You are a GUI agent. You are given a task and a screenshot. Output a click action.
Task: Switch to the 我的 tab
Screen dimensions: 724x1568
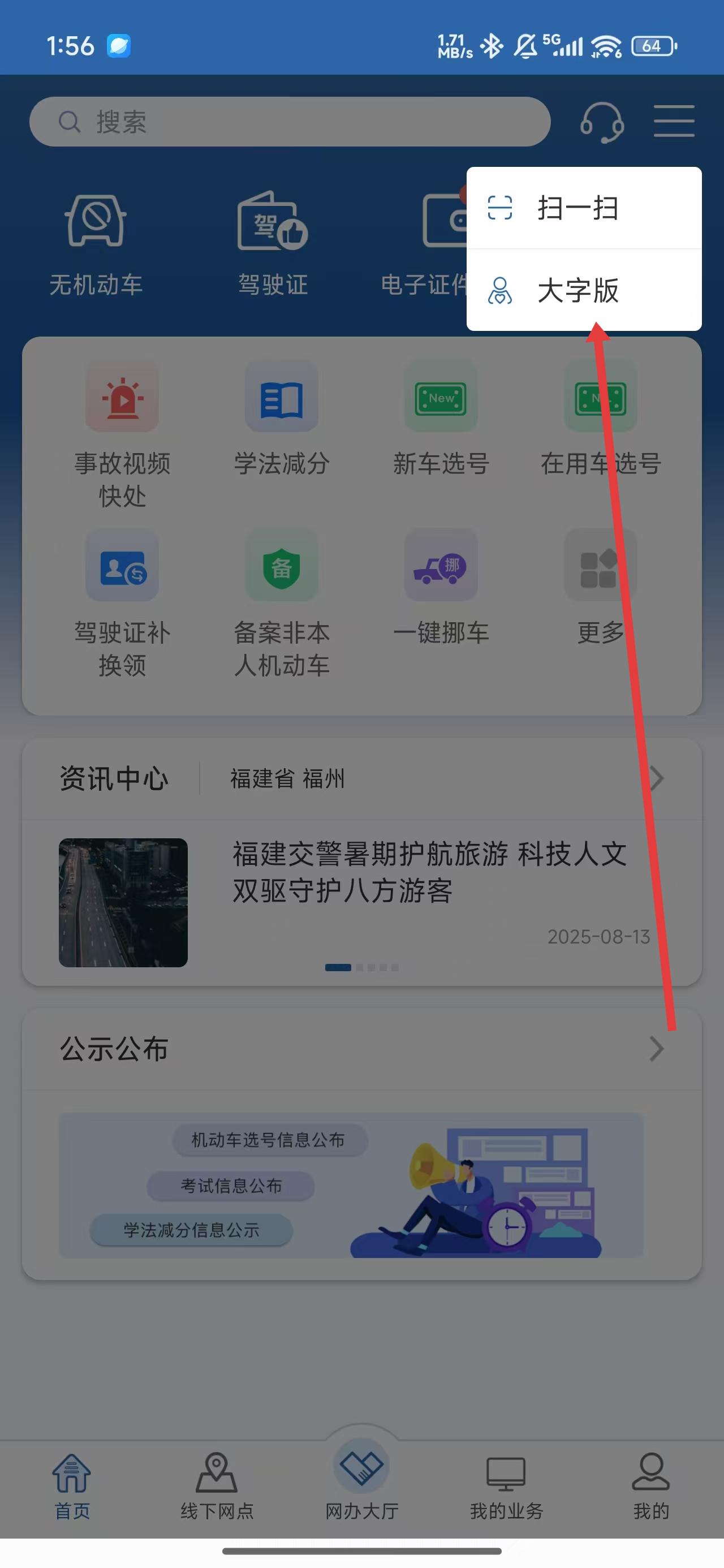[x=651, y=1485]
